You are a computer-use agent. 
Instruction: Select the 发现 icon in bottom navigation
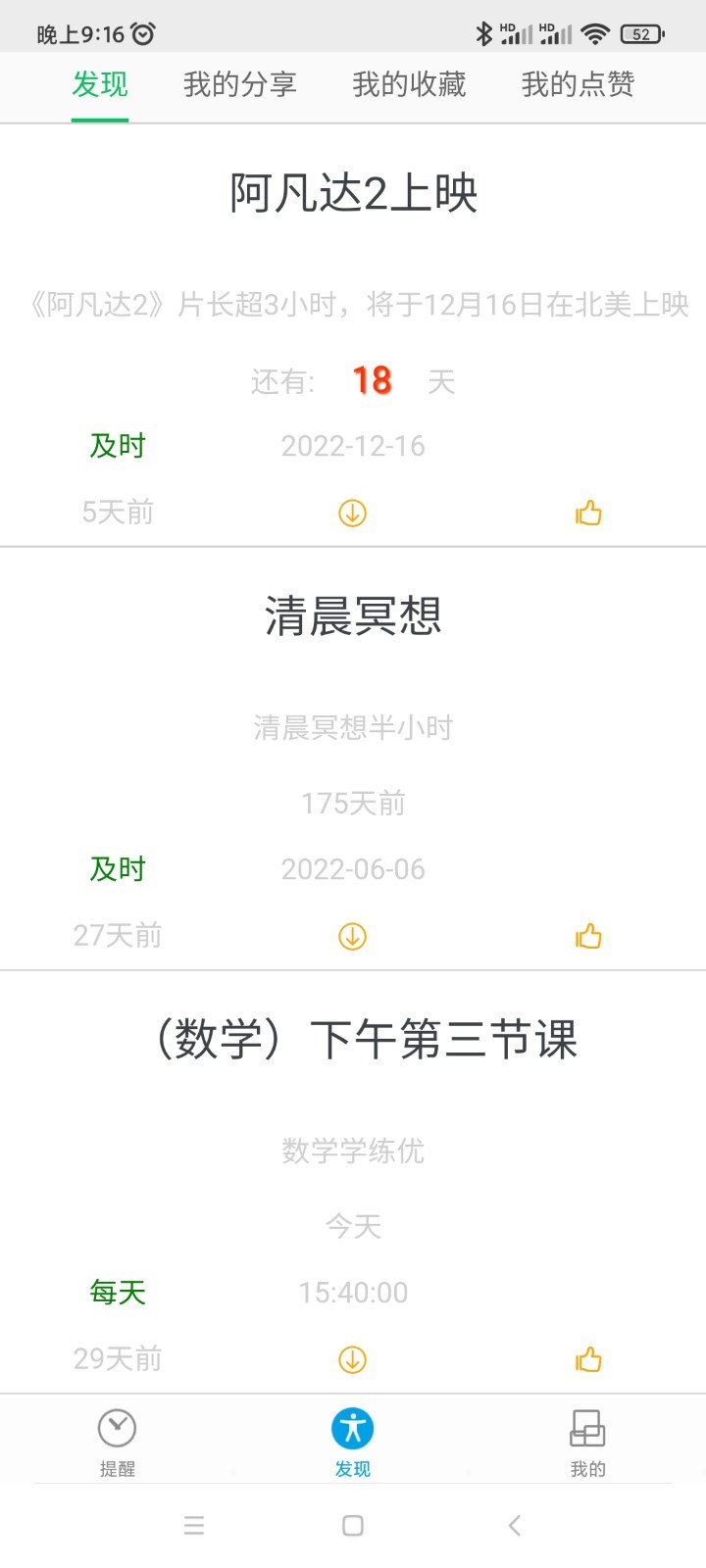pyautogui.click(x=352, y=1429)
